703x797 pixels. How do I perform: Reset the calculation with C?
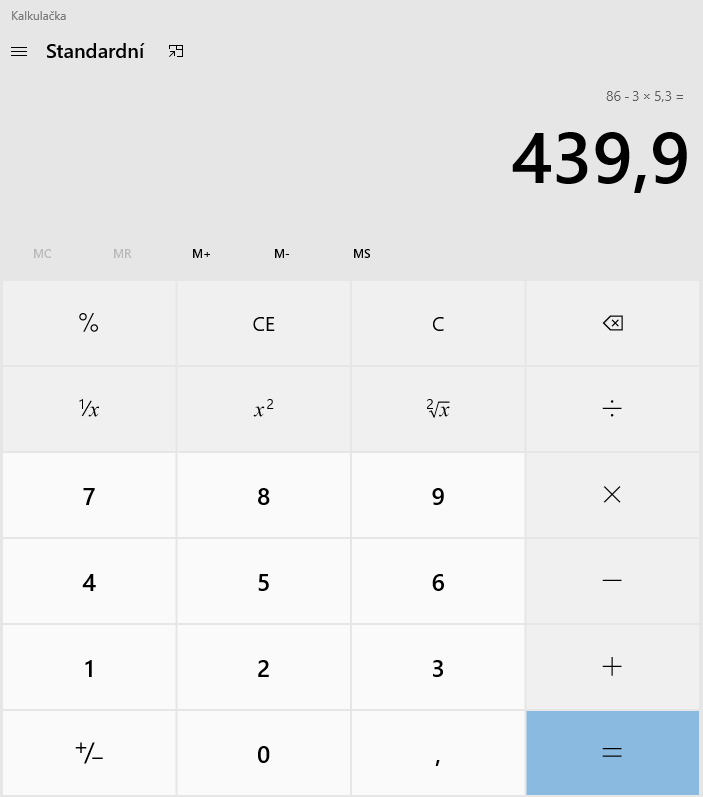(438, 323)
